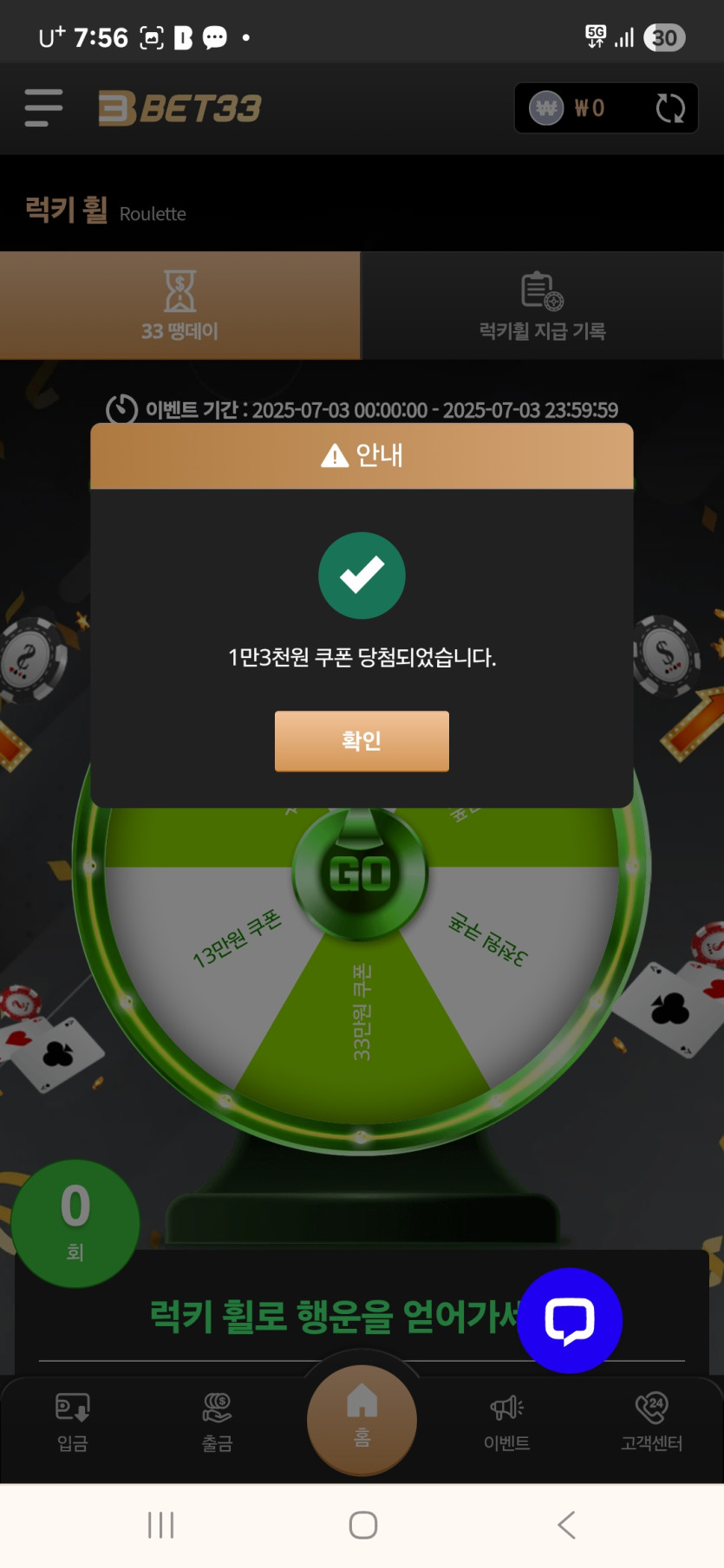Viewport: 724px width, 1568px height.
Task: Open the 고객센터 customer center
Action: (651, 1422)
